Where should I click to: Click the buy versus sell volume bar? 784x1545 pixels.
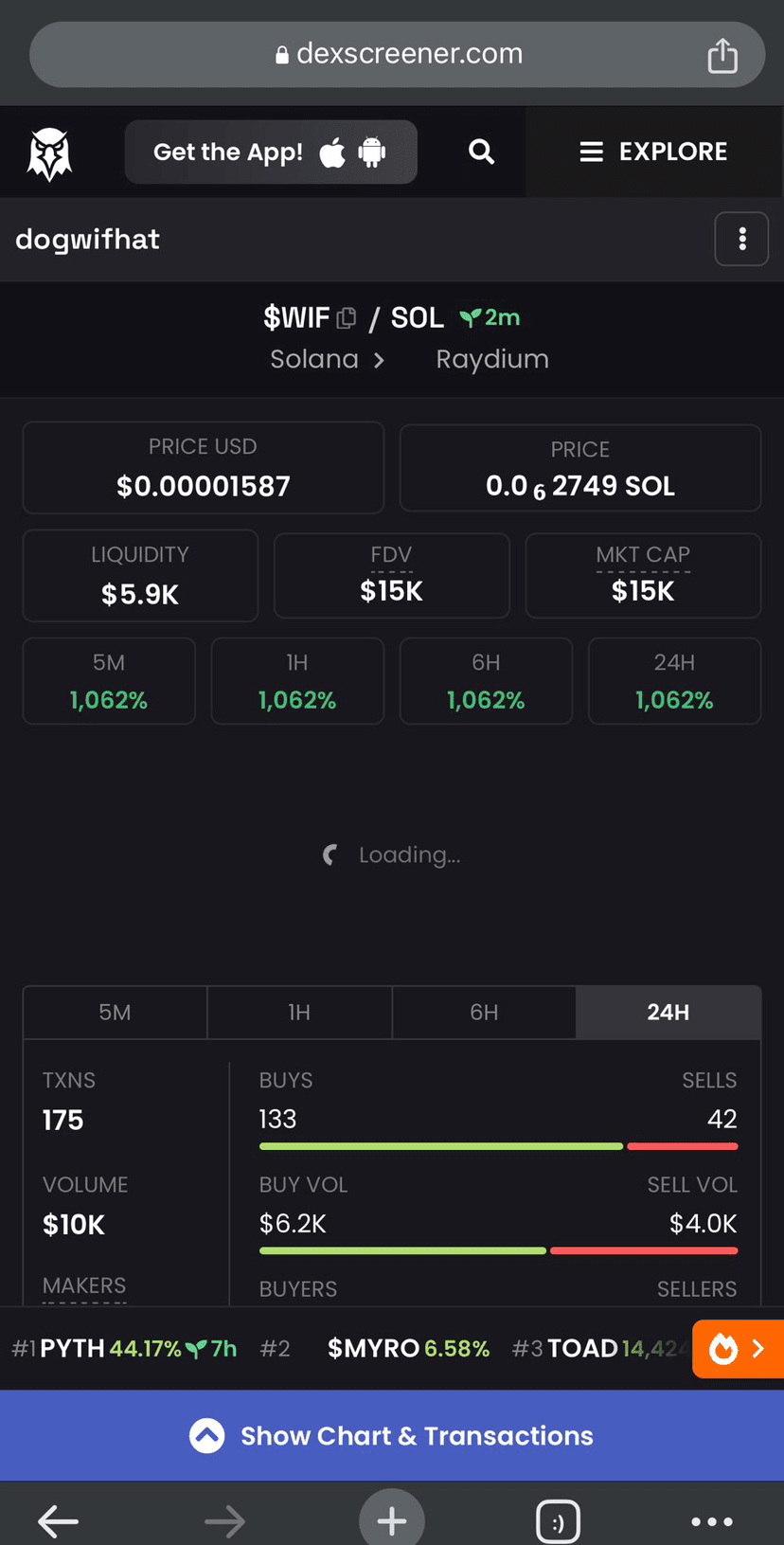[x=498, y=1250]
